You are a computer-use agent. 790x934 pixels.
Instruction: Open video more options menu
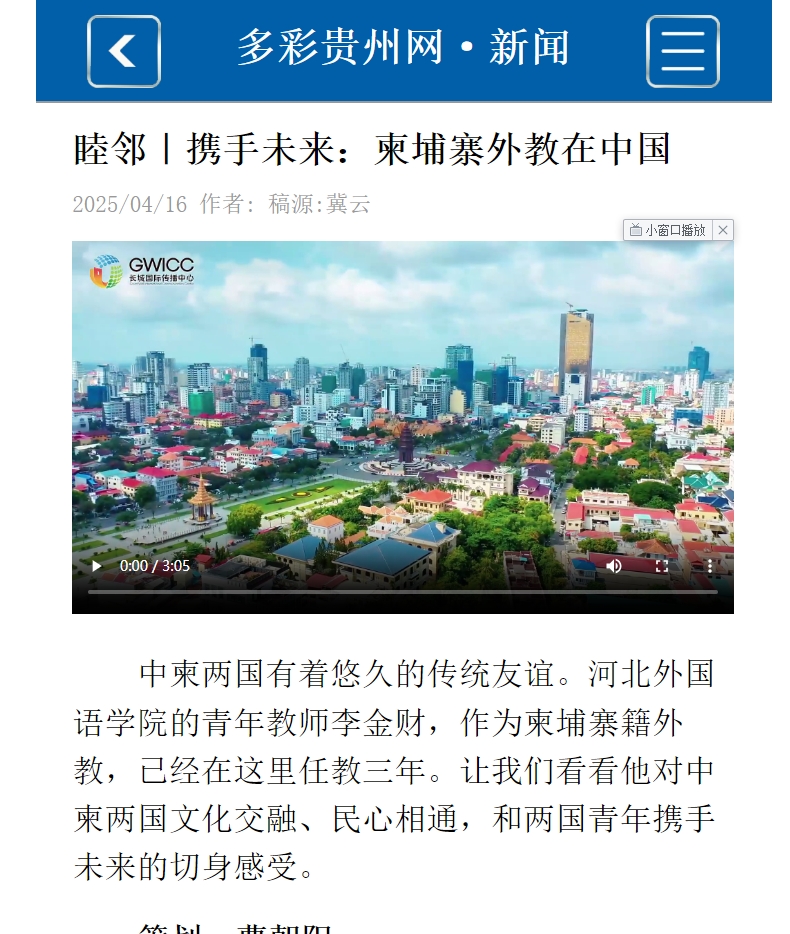point(710,566)
